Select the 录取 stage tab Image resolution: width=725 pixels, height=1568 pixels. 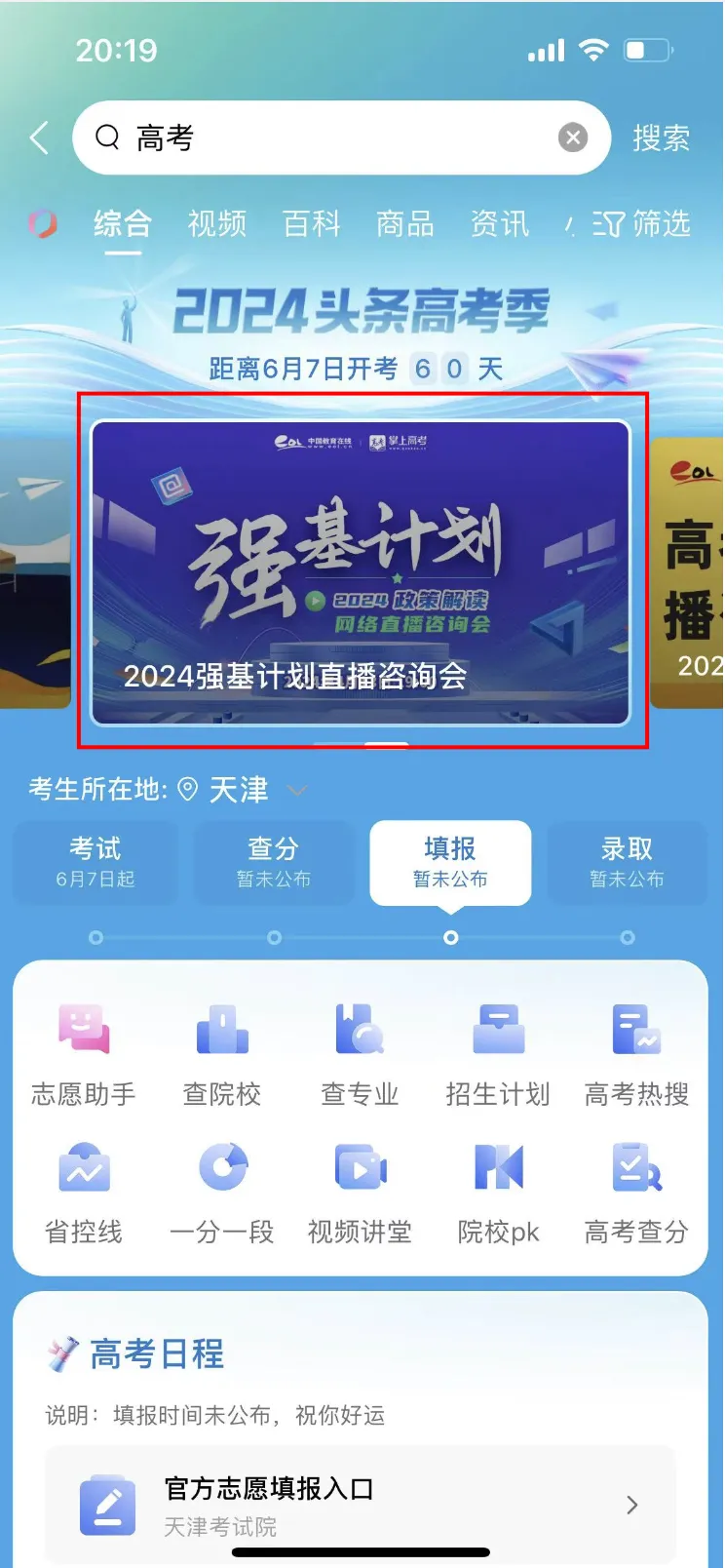click(627, 862)
